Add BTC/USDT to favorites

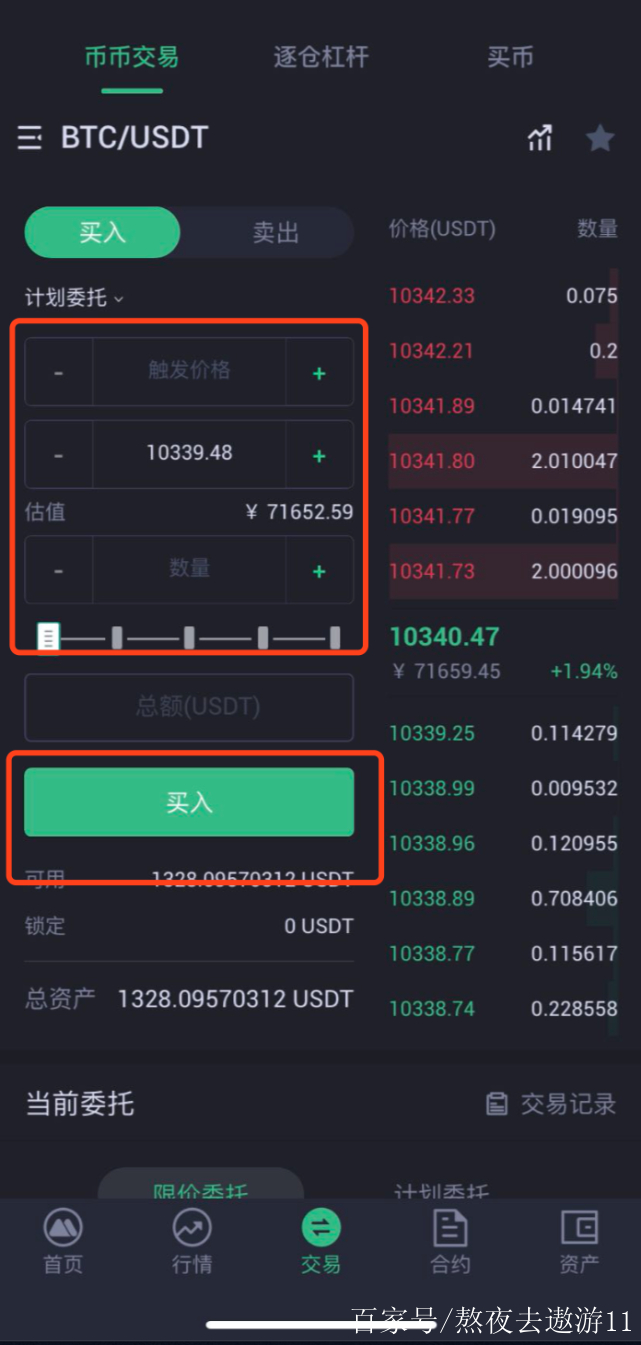point(600,138)
